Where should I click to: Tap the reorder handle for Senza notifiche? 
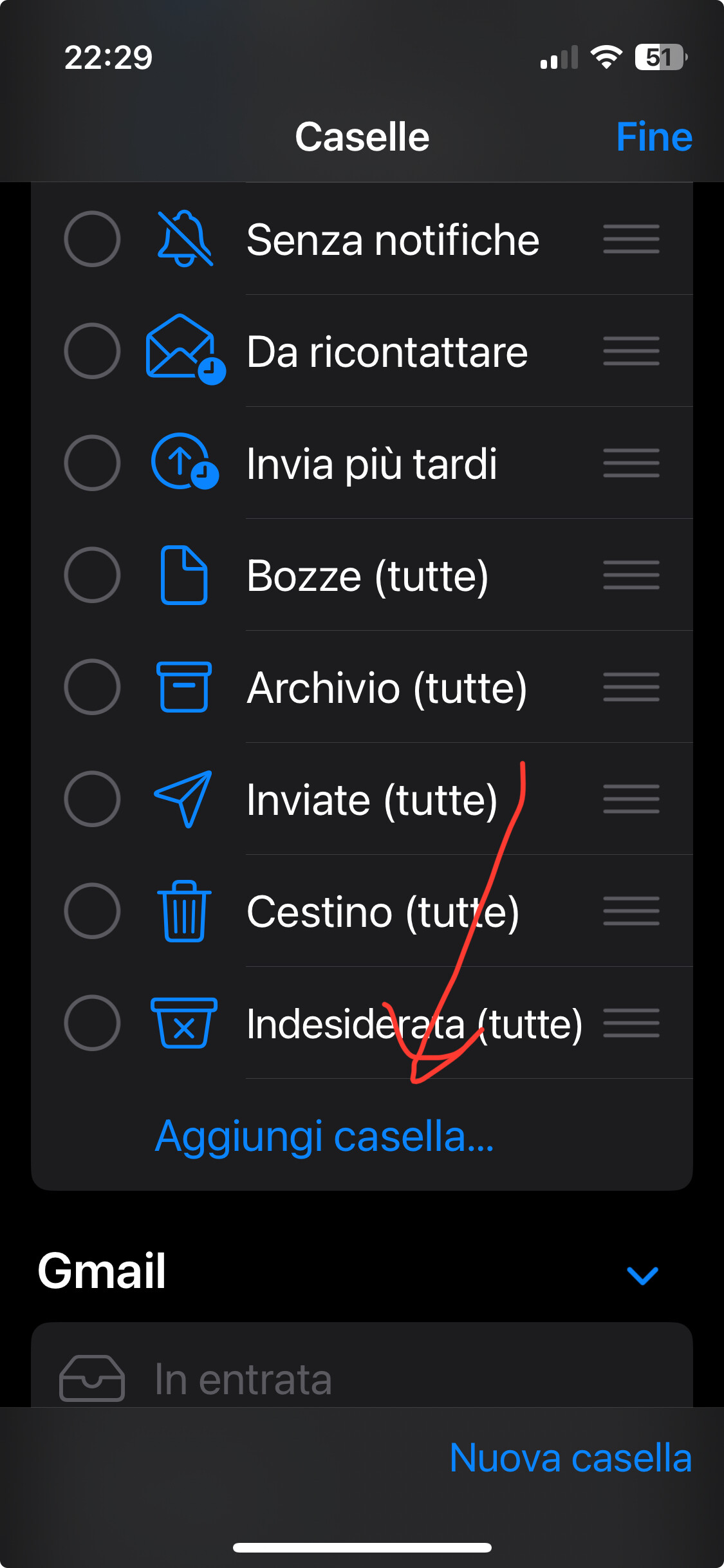pos(631,239)
